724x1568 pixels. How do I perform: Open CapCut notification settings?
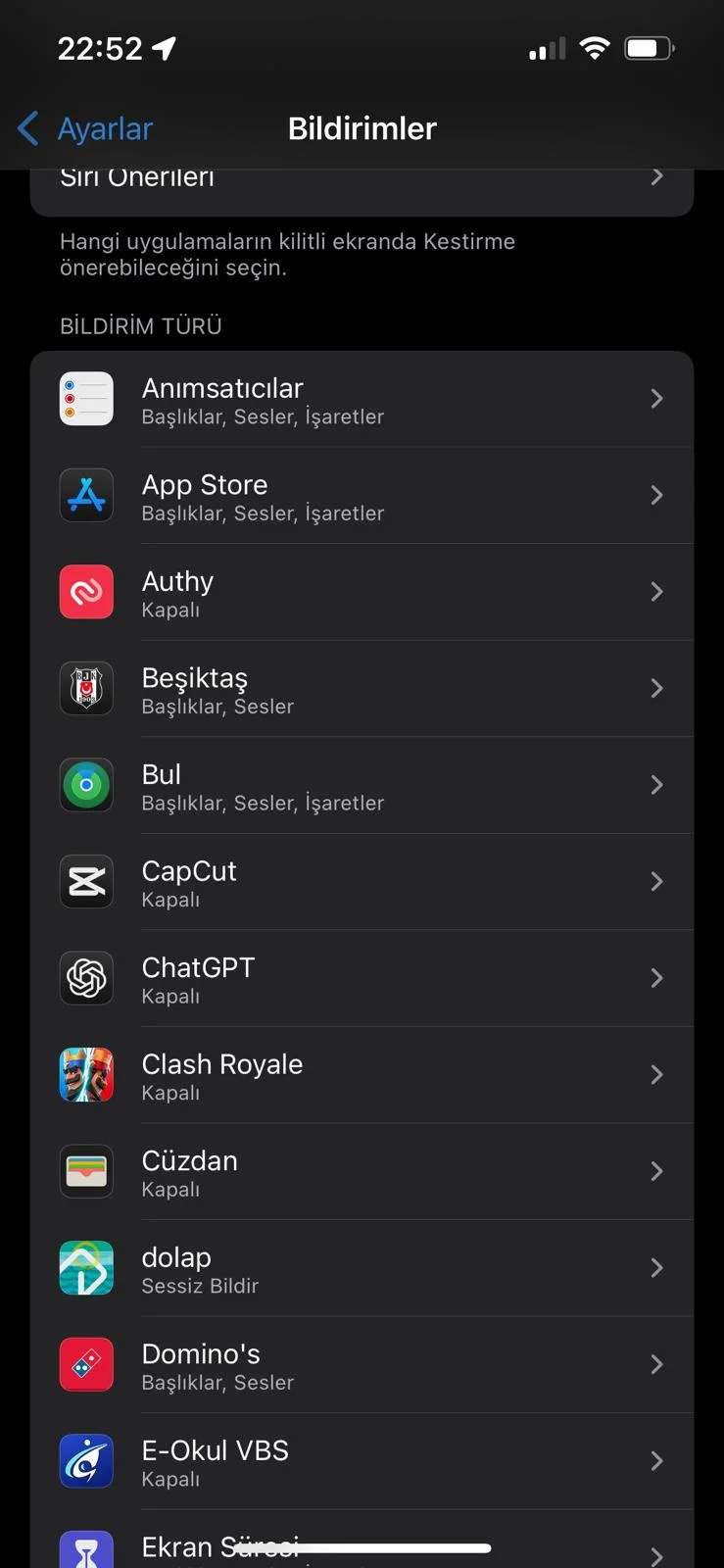(x=361, y=882)
